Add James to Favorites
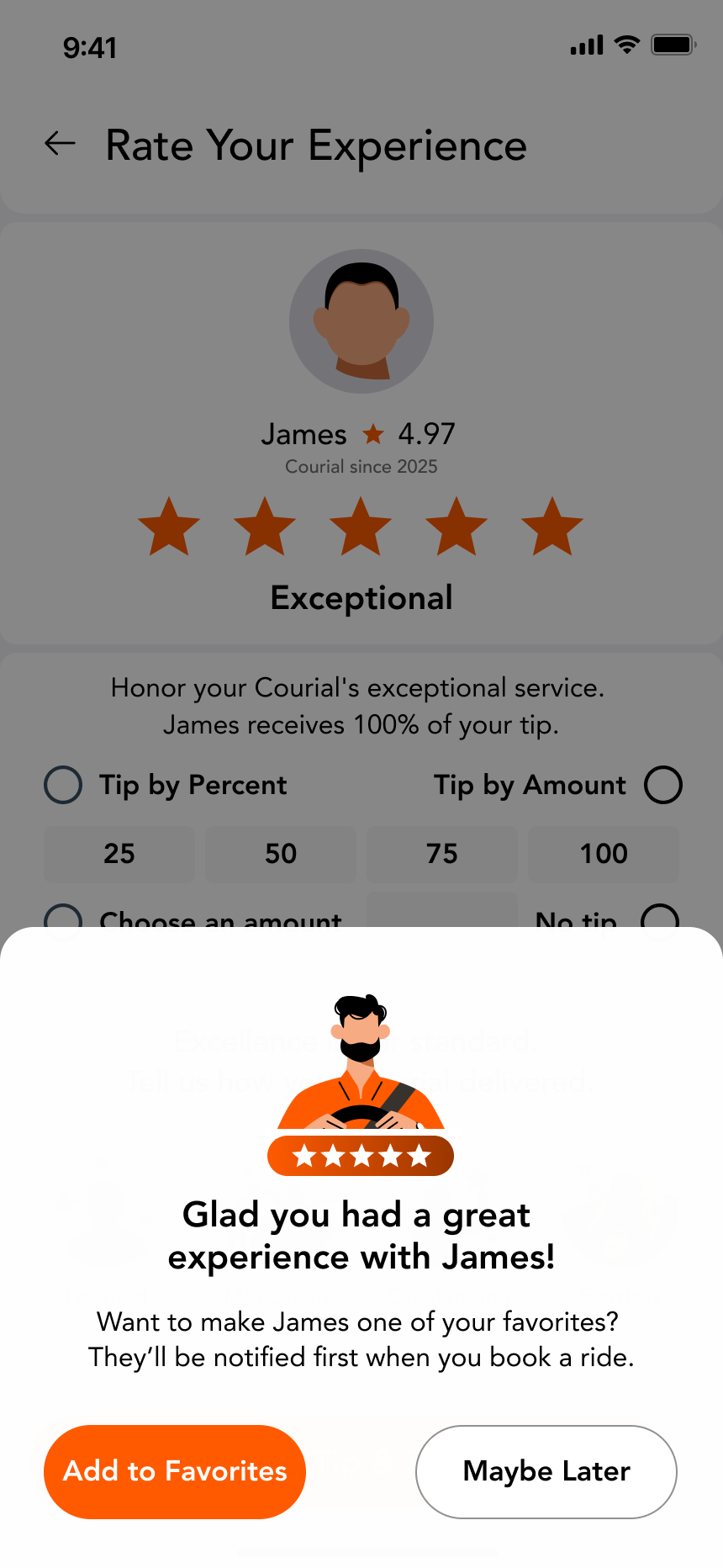 175,1471
